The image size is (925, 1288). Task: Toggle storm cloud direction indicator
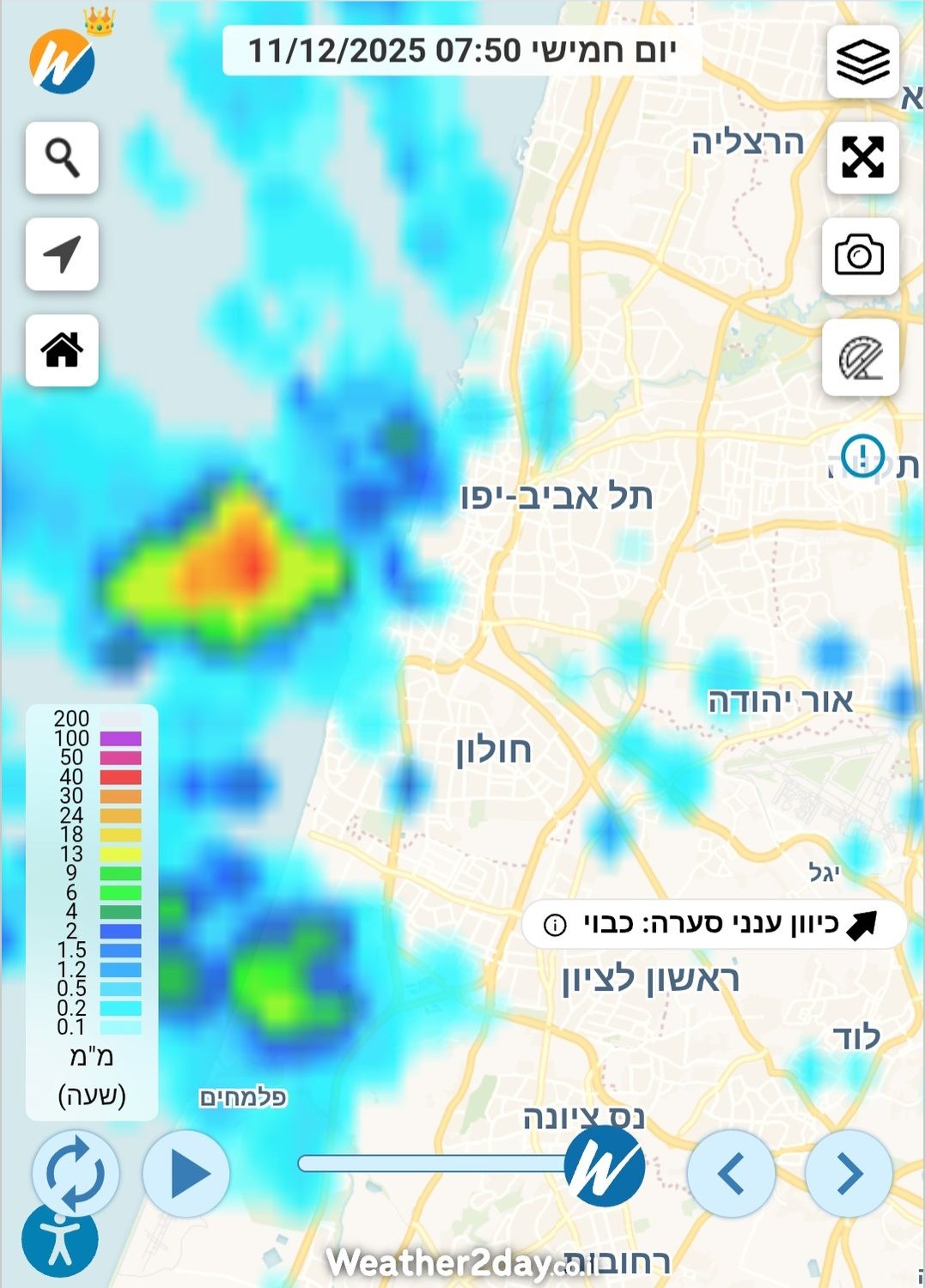[x=713, y=925]
